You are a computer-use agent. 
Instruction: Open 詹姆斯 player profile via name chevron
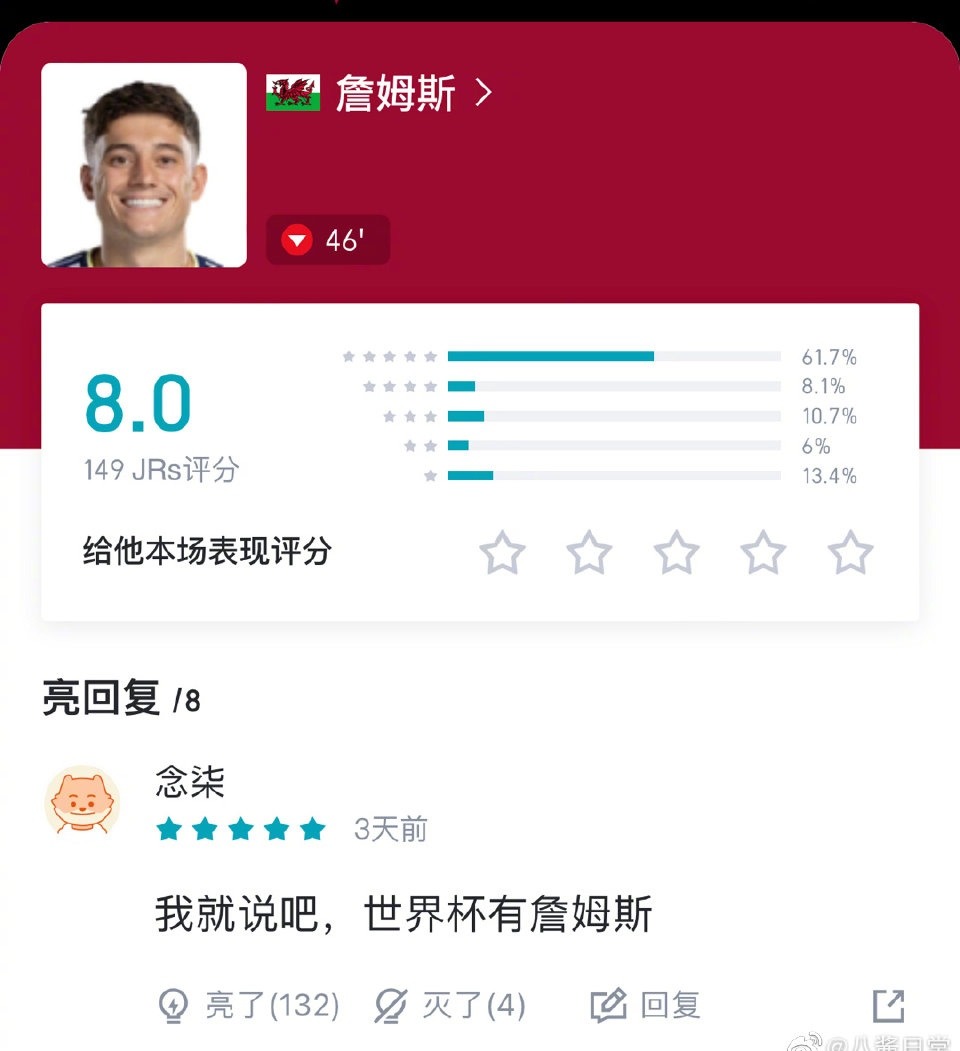(483, 94)
